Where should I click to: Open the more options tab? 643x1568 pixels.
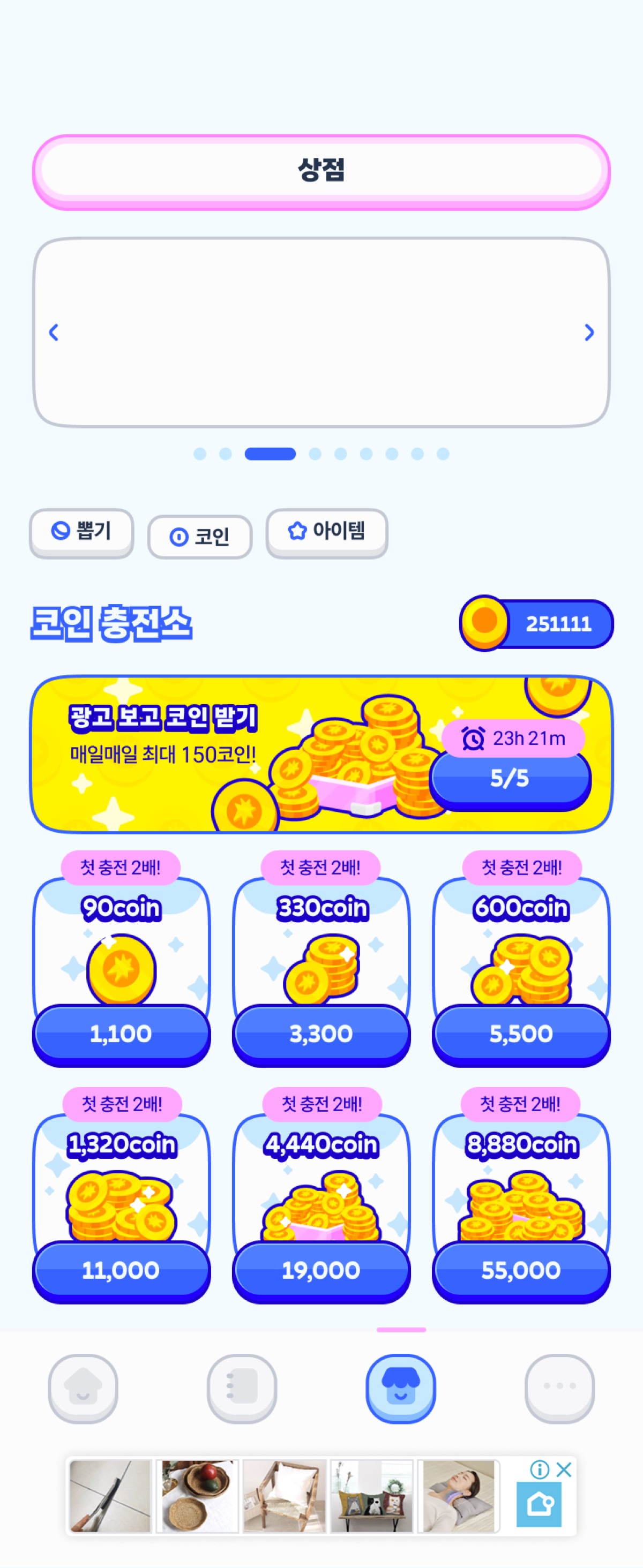pos(559,1389)
